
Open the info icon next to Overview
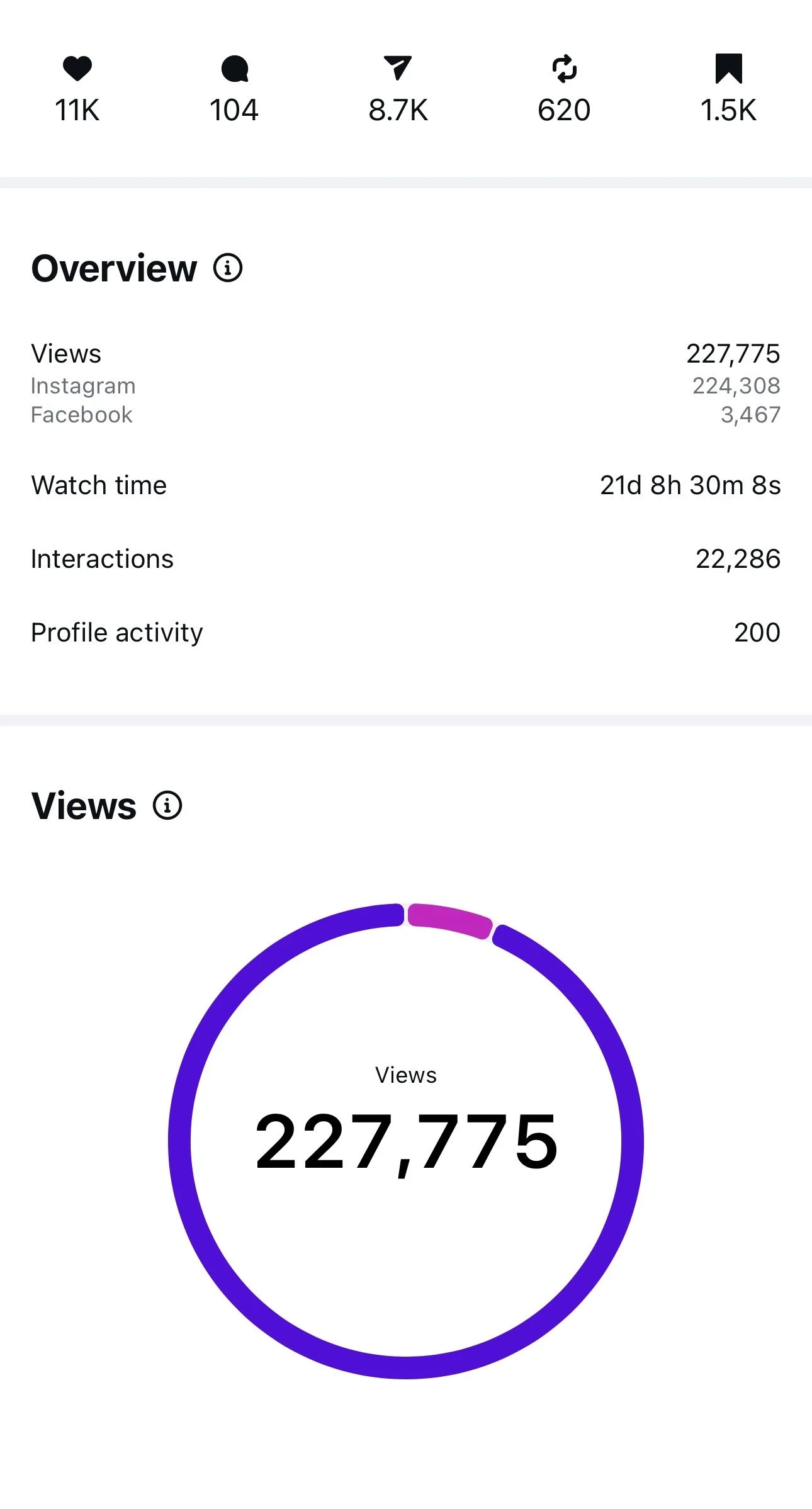pos(228,268)
